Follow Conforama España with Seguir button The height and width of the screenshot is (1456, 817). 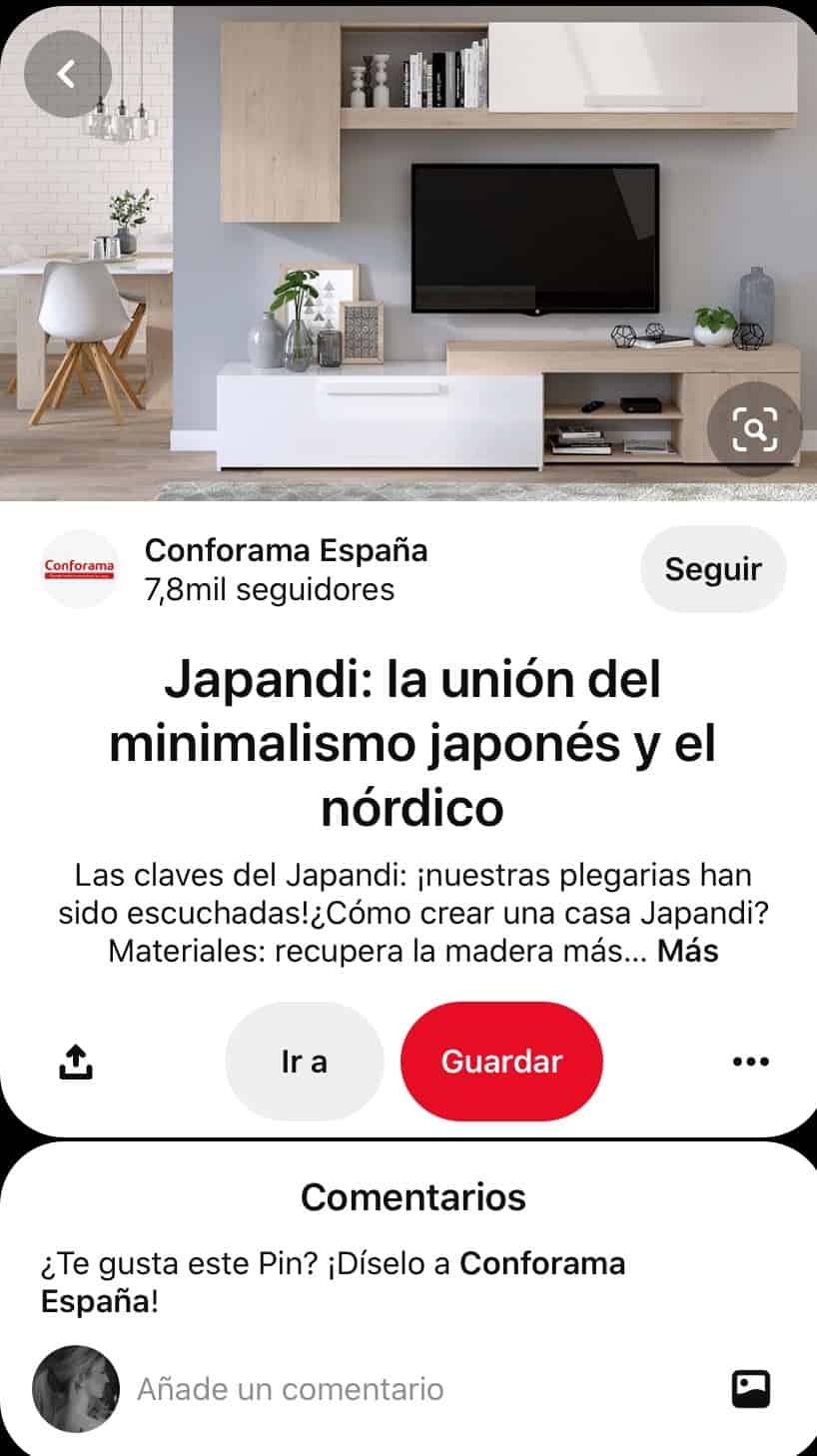(713, 569)
